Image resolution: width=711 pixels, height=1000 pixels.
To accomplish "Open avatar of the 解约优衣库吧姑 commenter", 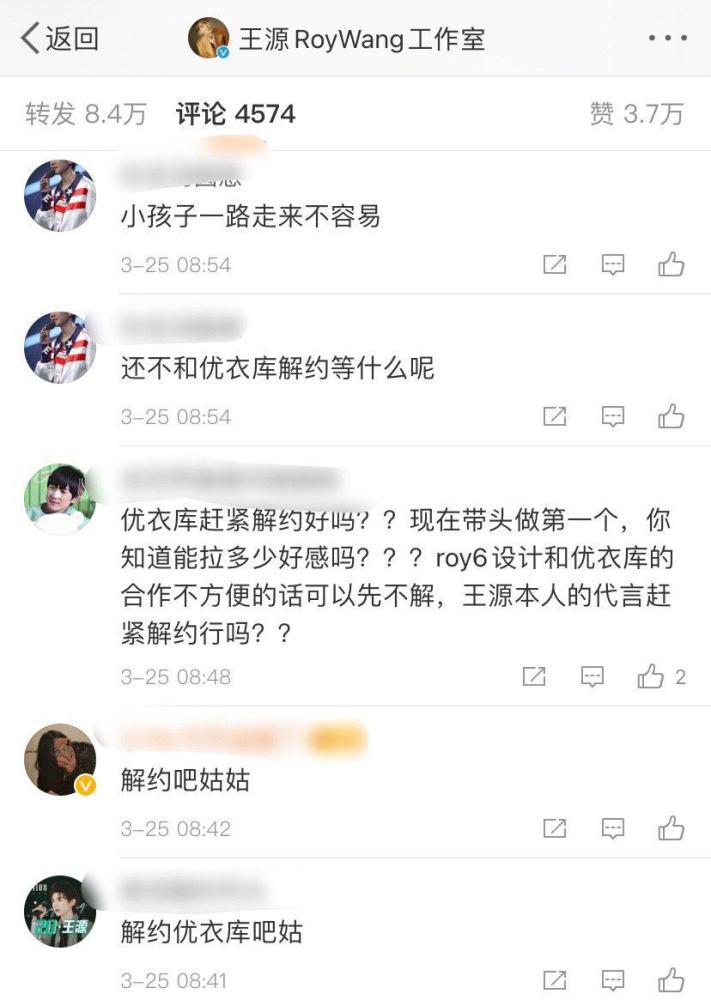I will pos(60,911).
